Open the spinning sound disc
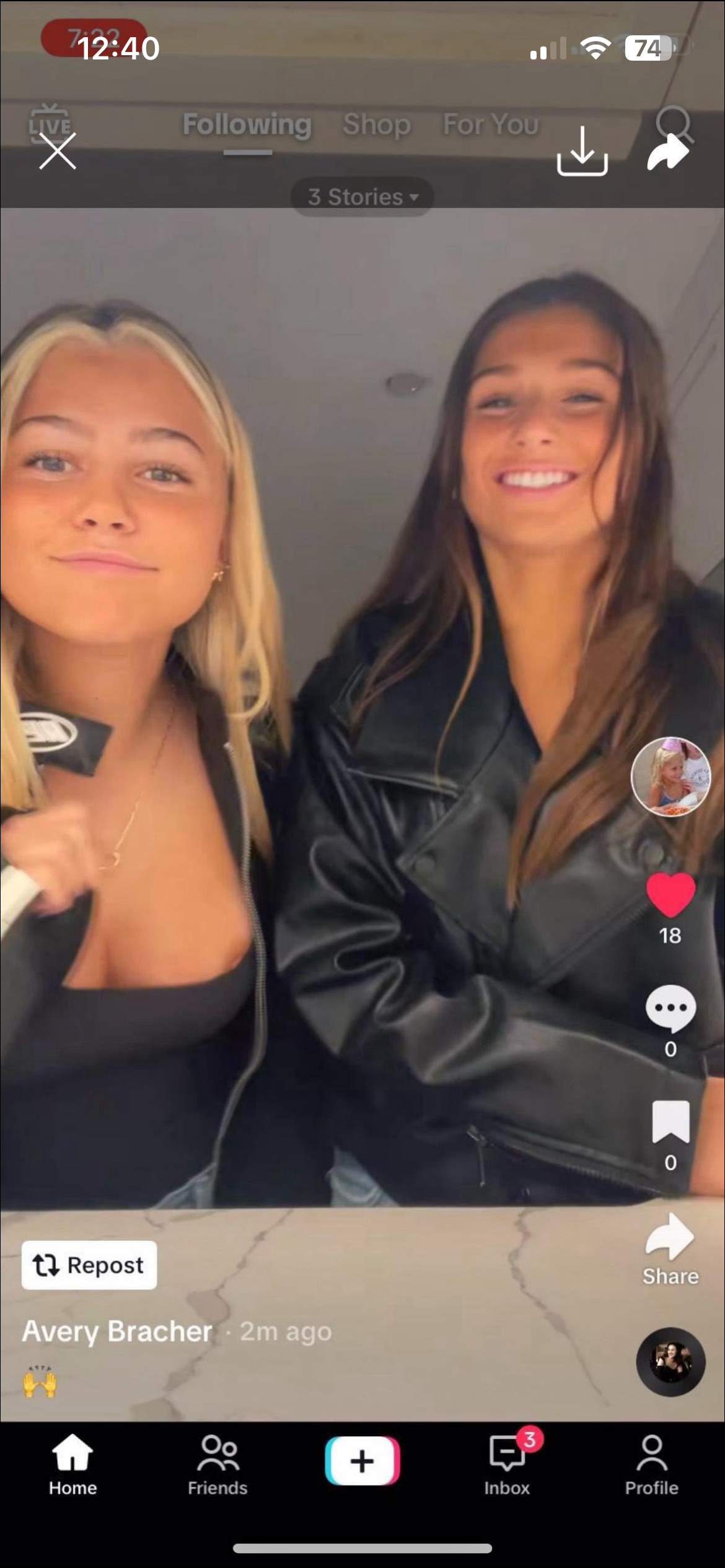This screenshot has width=725, height=1568. point(670,1361)
